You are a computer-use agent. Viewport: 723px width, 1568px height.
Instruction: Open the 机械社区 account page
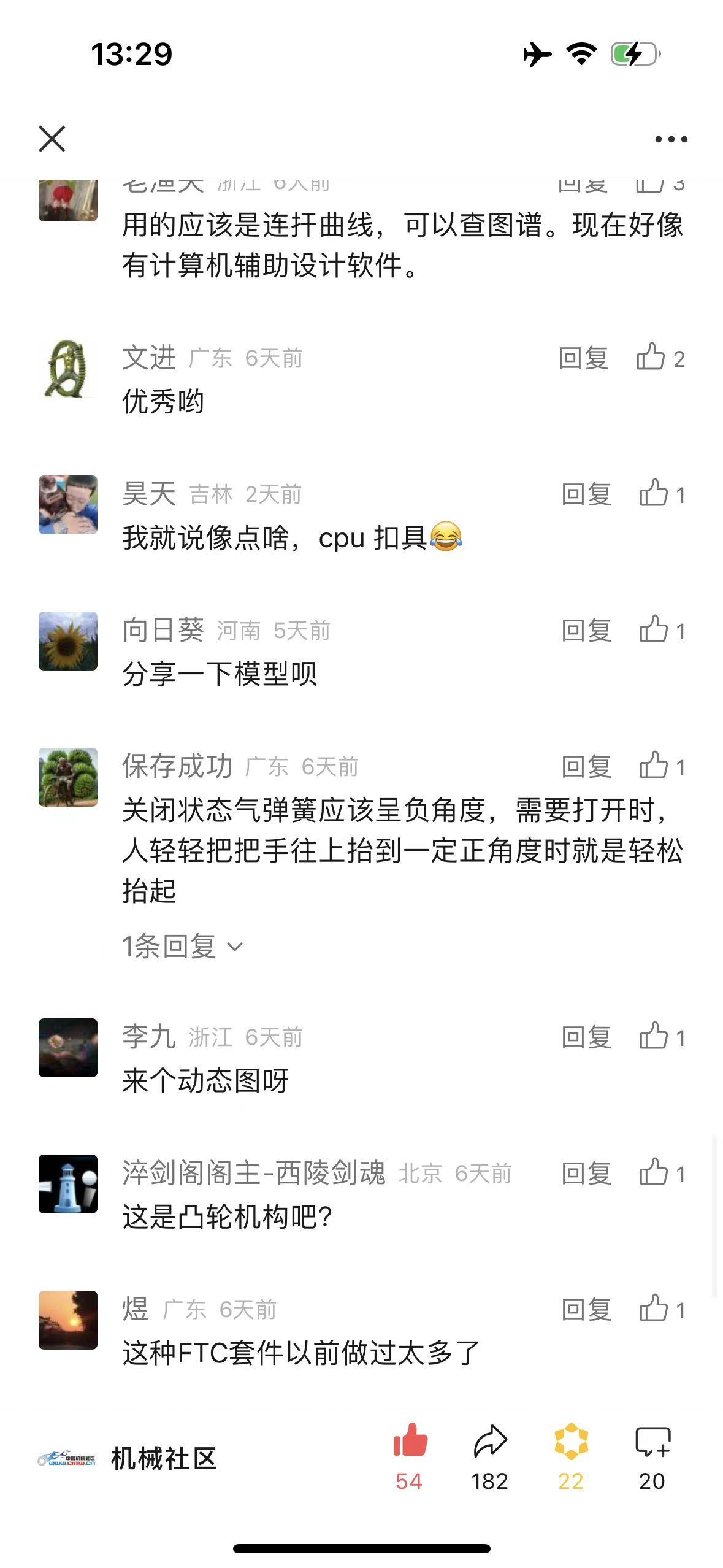tap(128, 1459)
